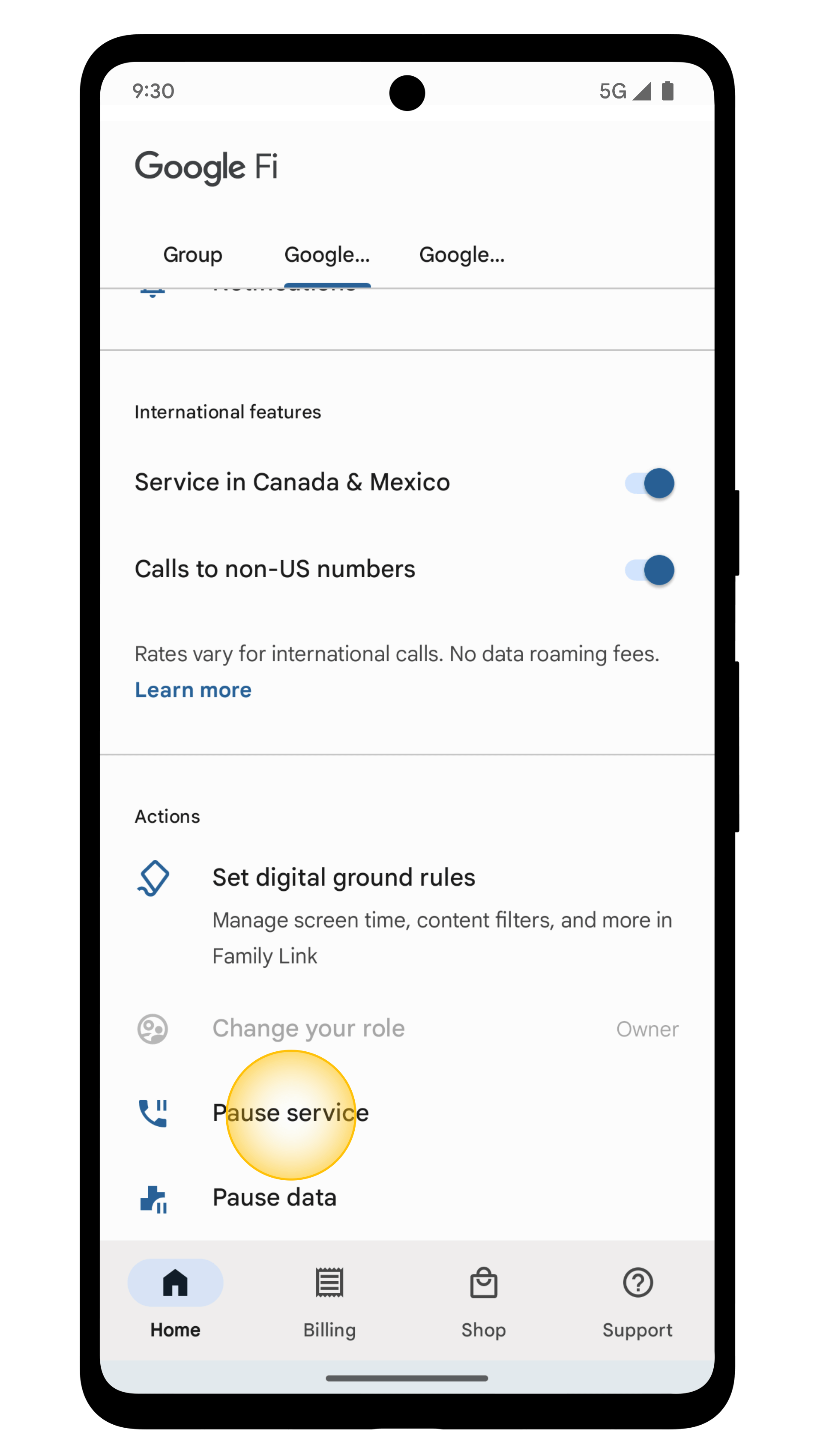Viewport: 814px width, 1456px height.
Task: Toggle Service in Canada & Mexico
Action: pos(649,483)
